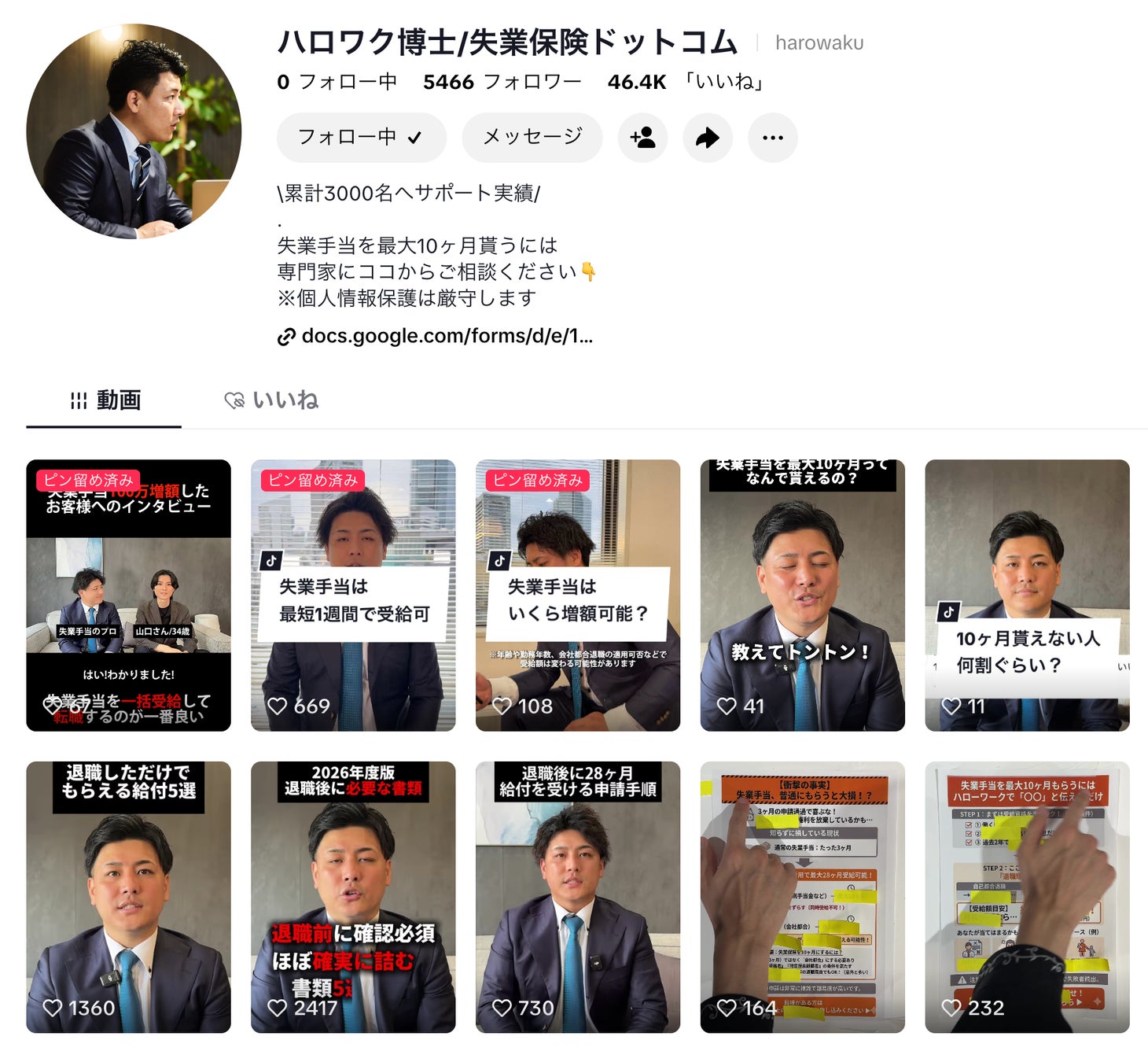This screenshot has width=1148, height=1062.
Task: Tap the フォロー中 following button
Action: [x=361, y=138]
